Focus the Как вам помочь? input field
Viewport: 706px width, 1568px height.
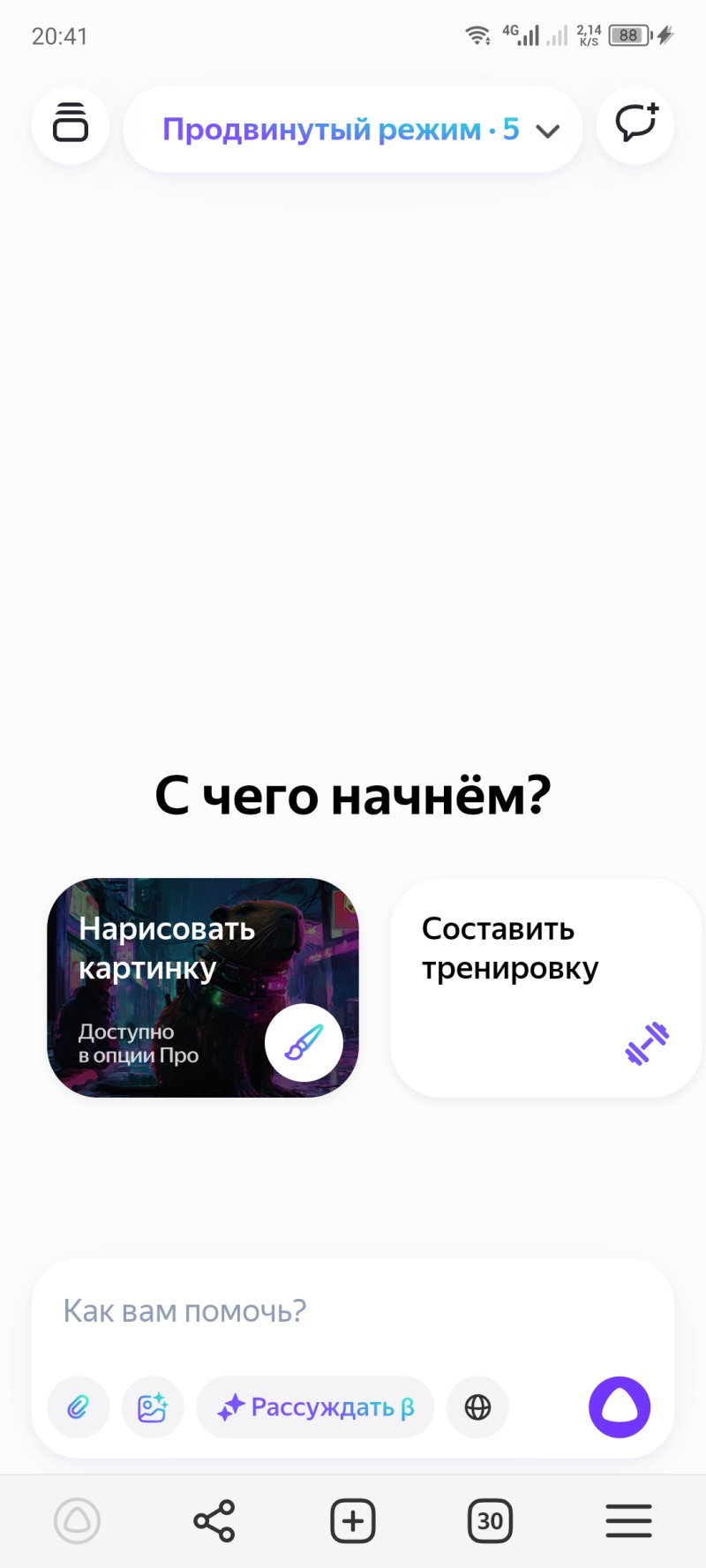tap(353, 1311)
